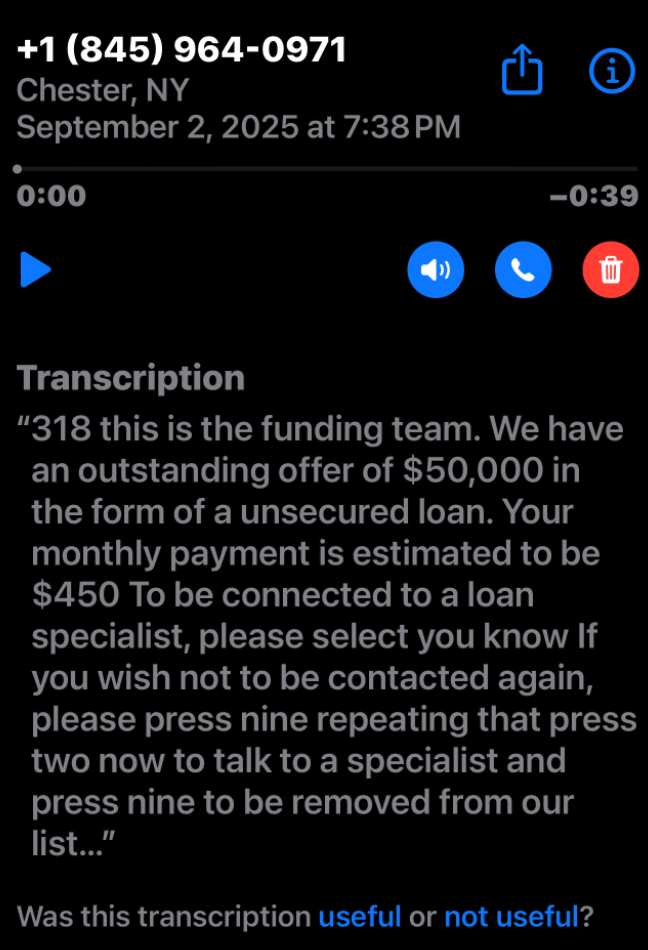Tap the voicemail playback progress bar
The height and width of the screenshot is (950, 648).
(326, 169)
